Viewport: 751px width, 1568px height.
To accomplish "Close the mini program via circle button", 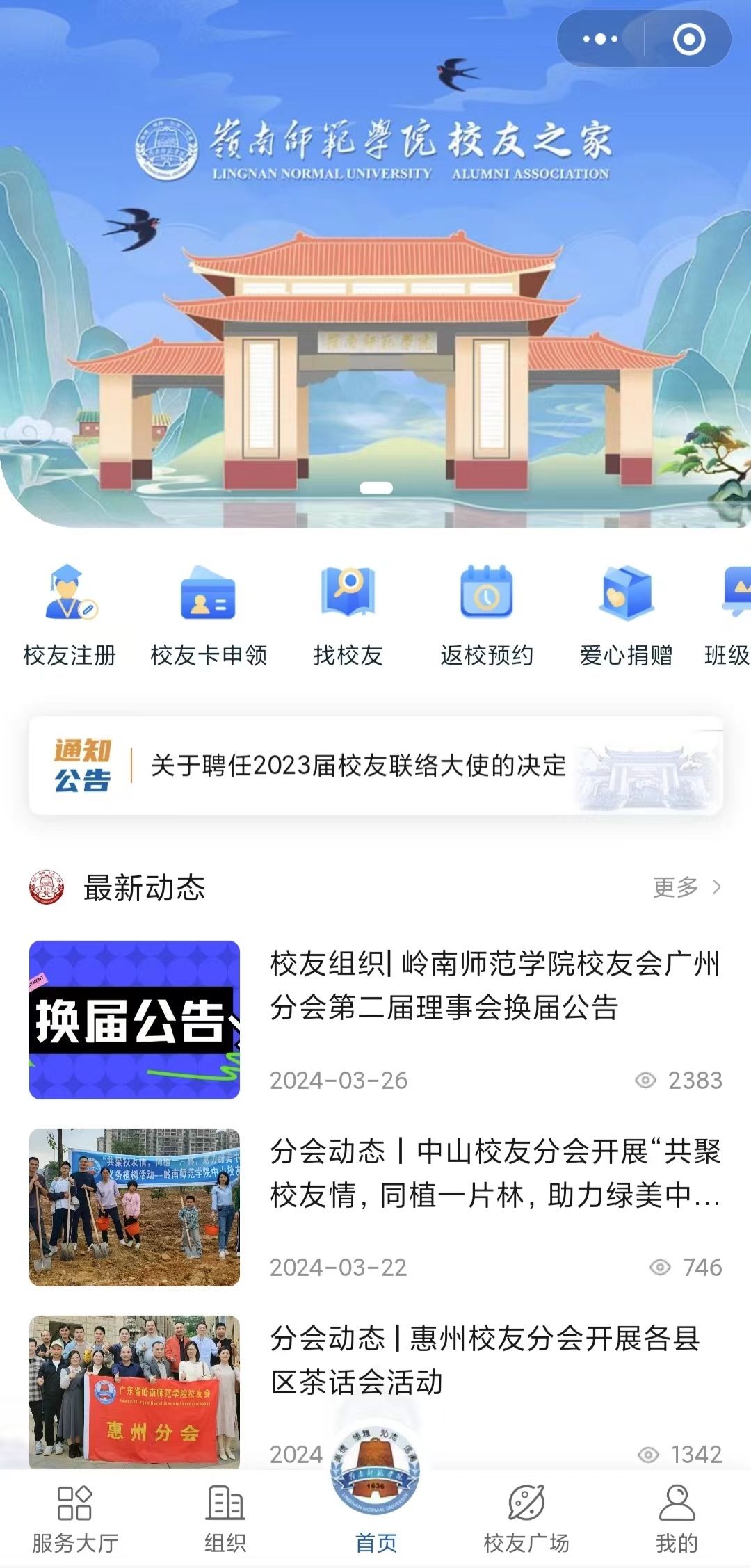I will pos(688,40).
